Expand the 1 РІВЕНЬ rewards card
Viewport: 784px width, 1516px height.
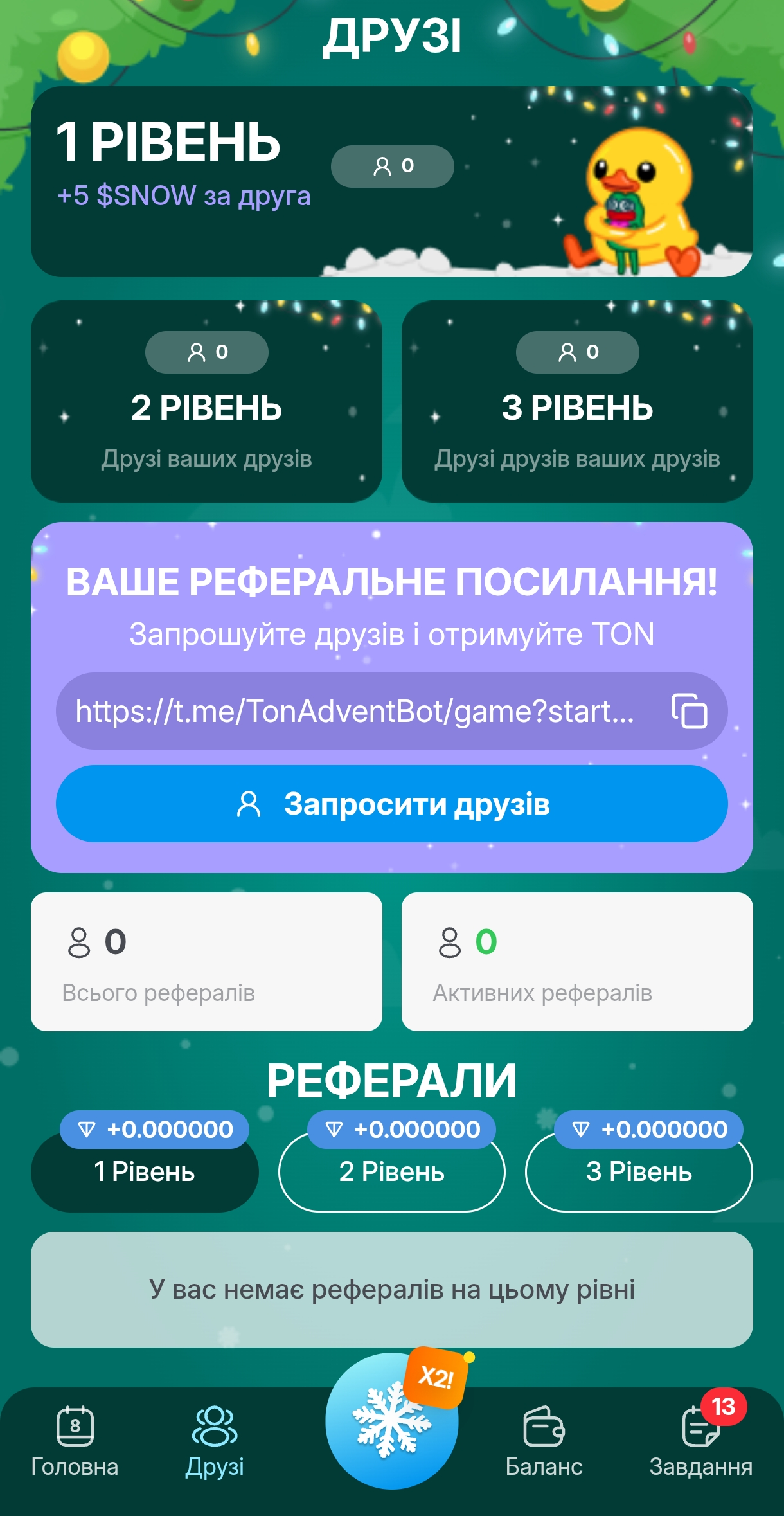[x=392, y=180]
